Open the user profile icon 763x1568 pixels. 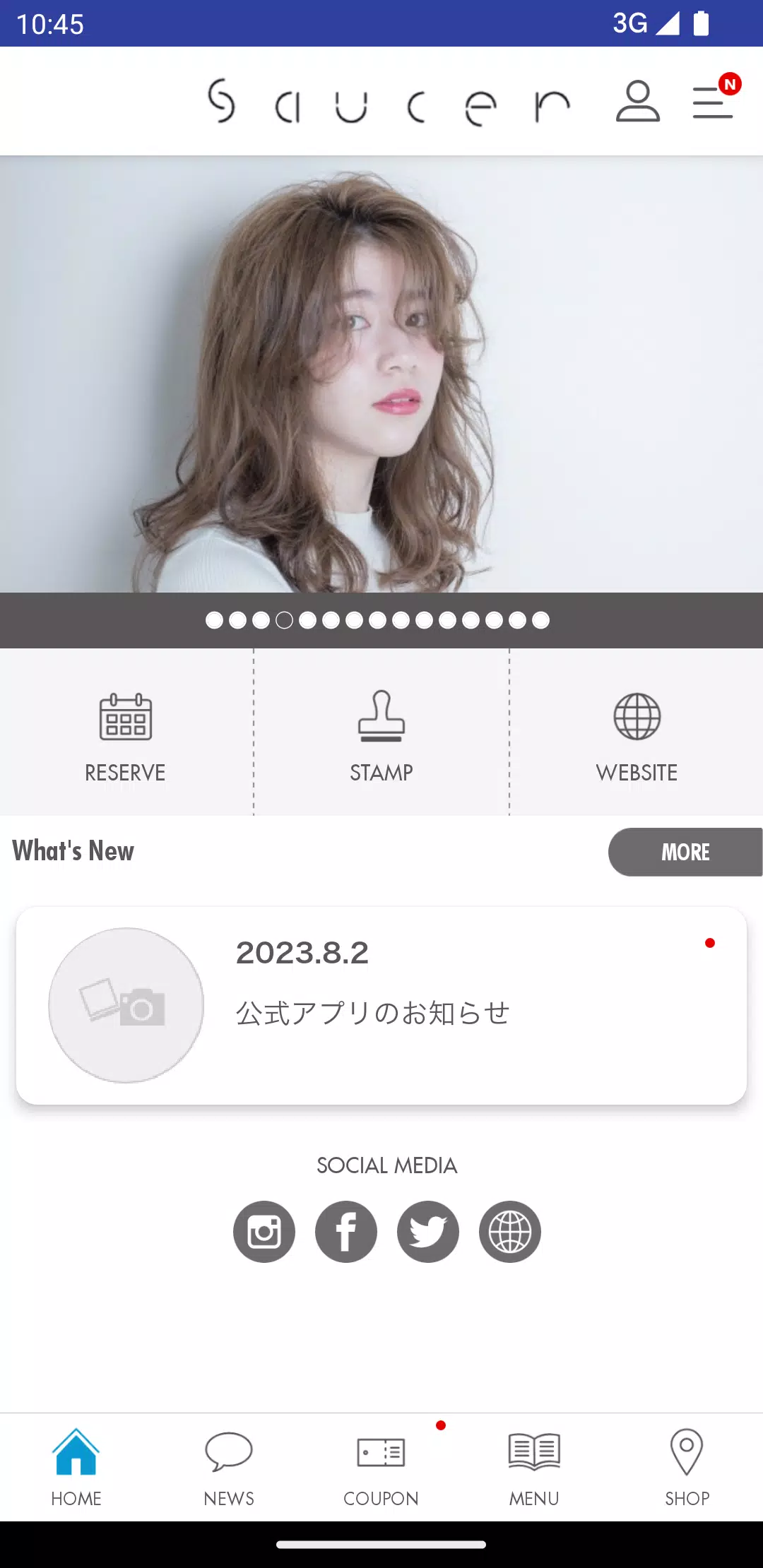tap(638, 102)
